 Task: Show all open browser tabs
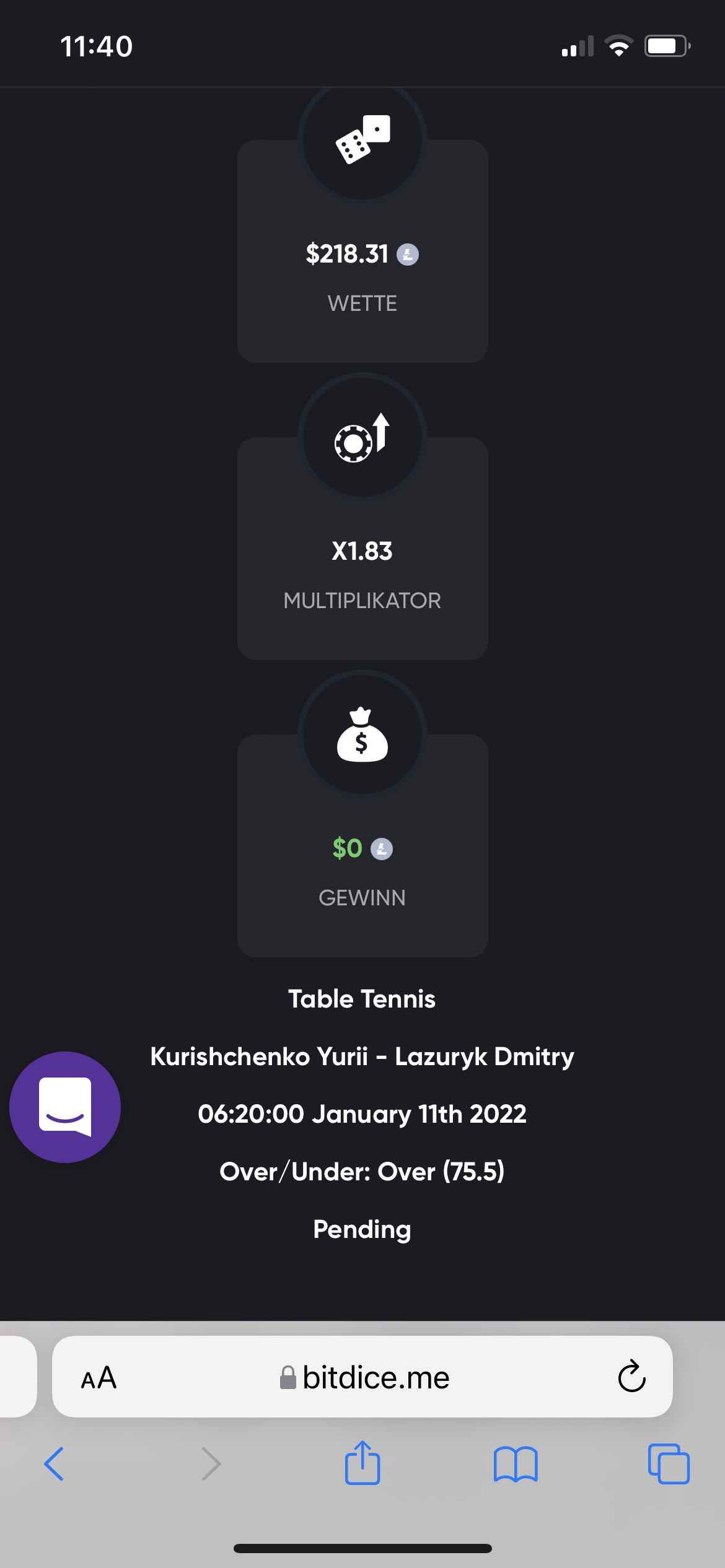(669, 1464)
